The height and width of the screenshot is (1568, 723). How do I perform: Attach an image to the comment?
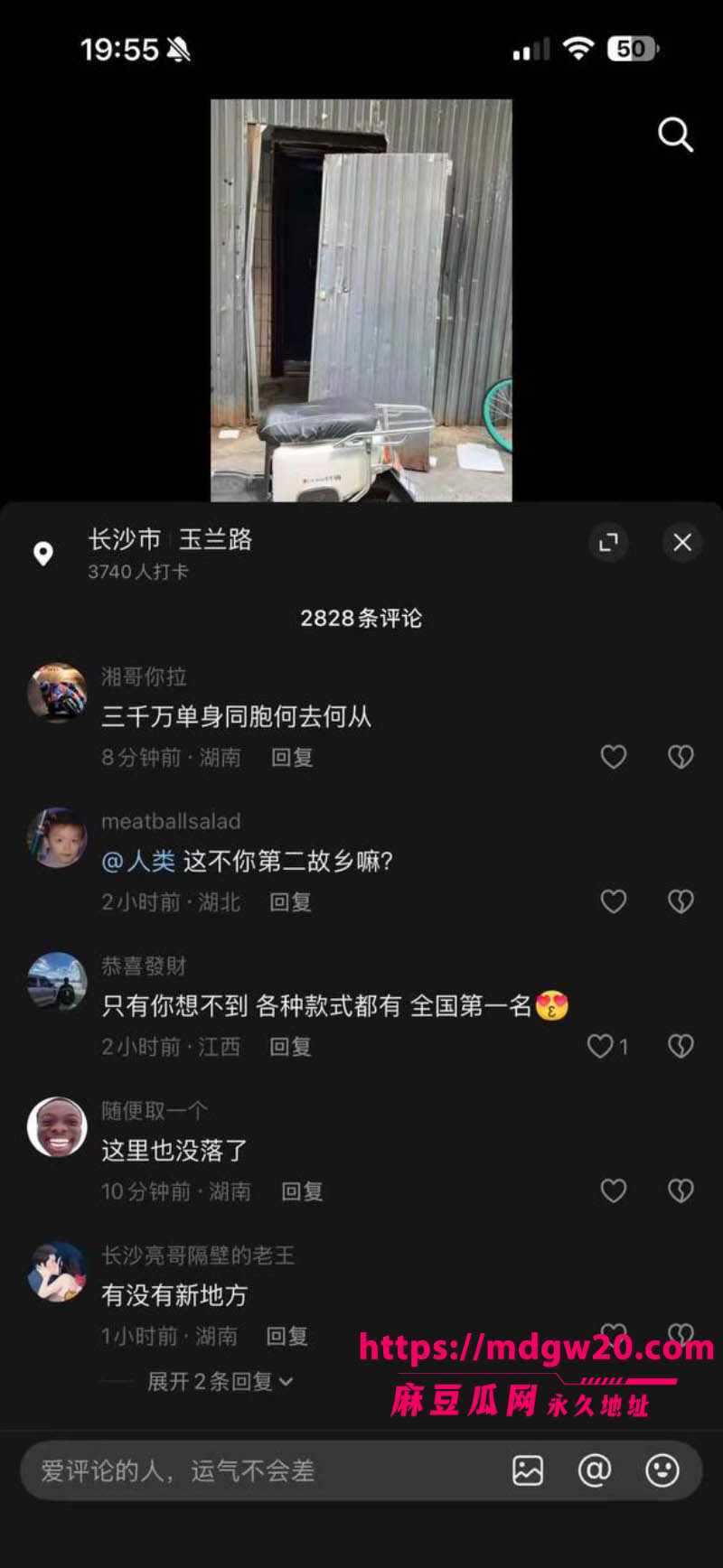pyautogui.click(x=528, y=1470)
